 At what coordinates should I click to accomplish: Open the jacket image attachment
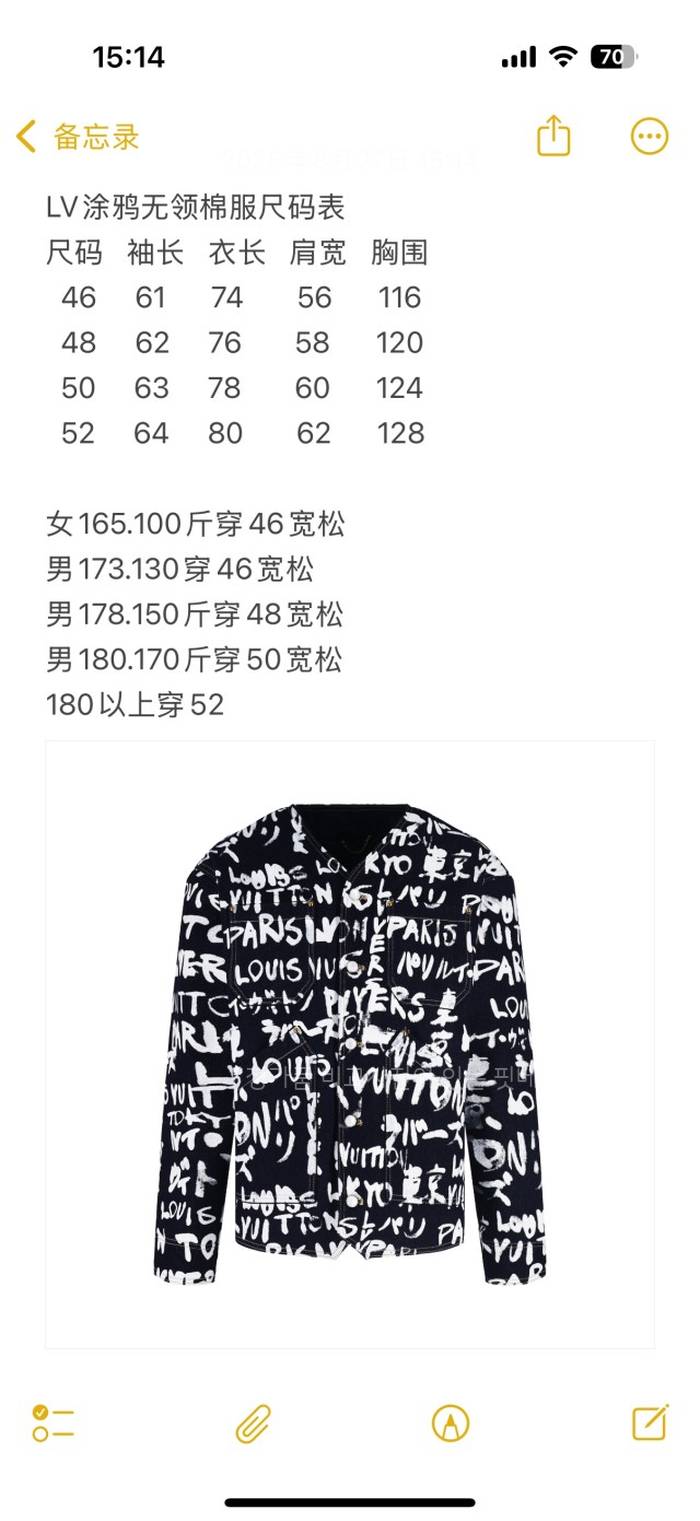tap(350, 1043)
